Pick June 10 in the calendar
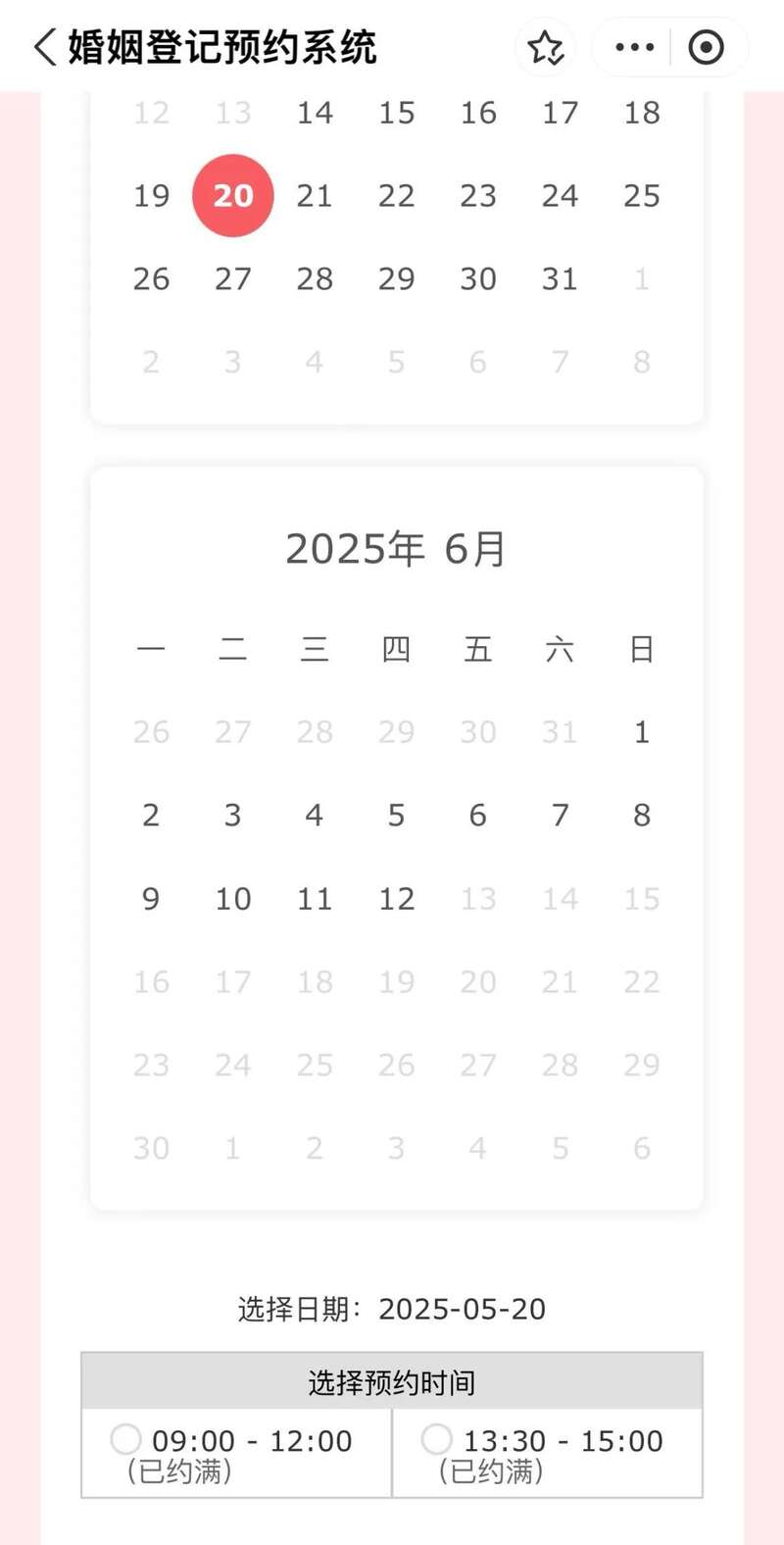784x1545 pixels. tap(233, 899)
